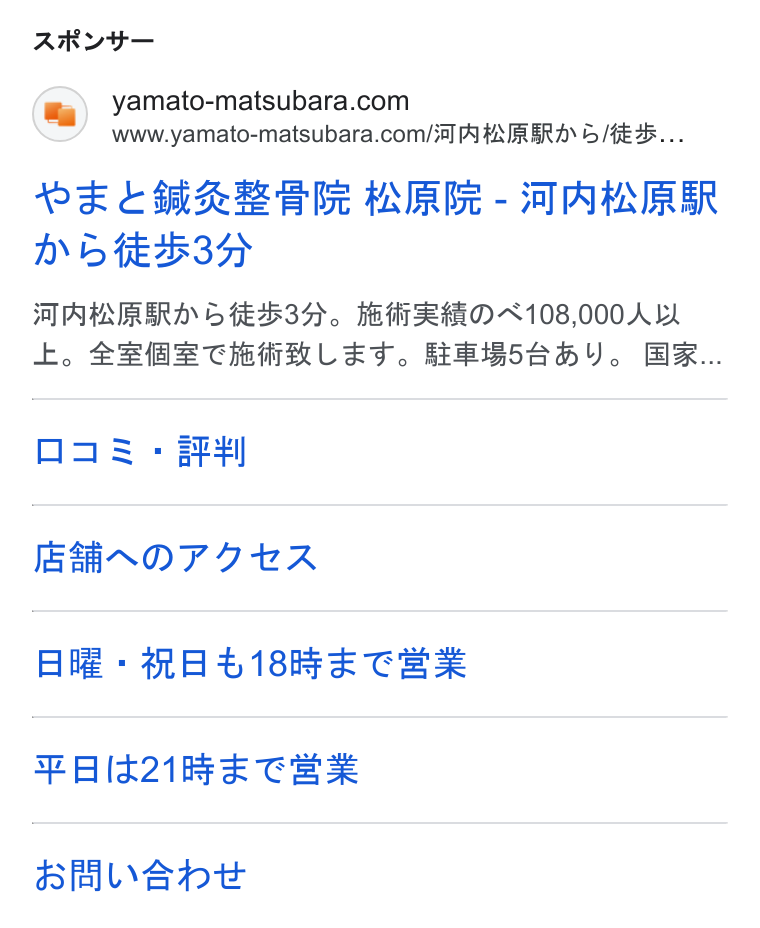Screen dimensions: 760x928
Task: Open the 平日は21時まで営業 sitelink
Action: pos(197,770)
